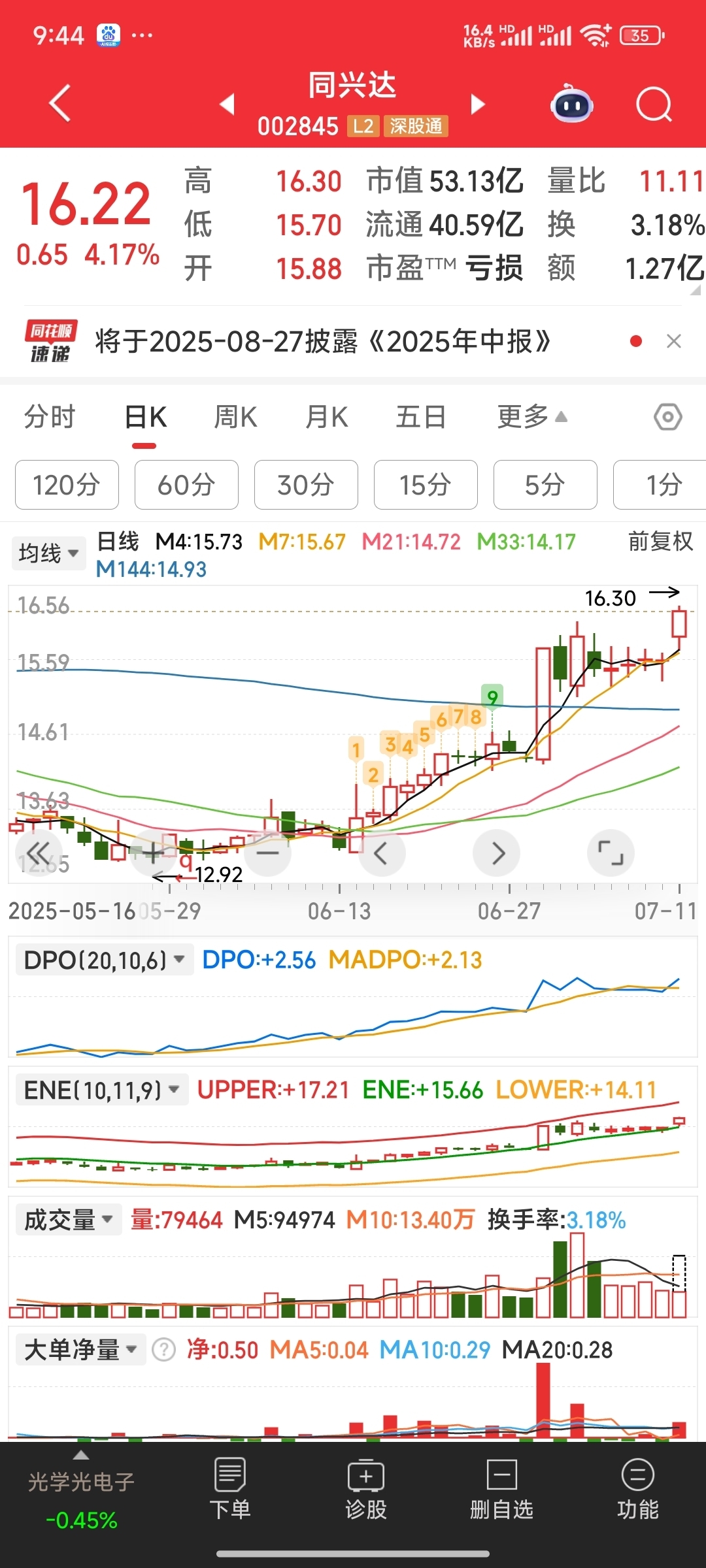Switch to the previous stock arrow

pyautogui.click(x=226, y=104)
